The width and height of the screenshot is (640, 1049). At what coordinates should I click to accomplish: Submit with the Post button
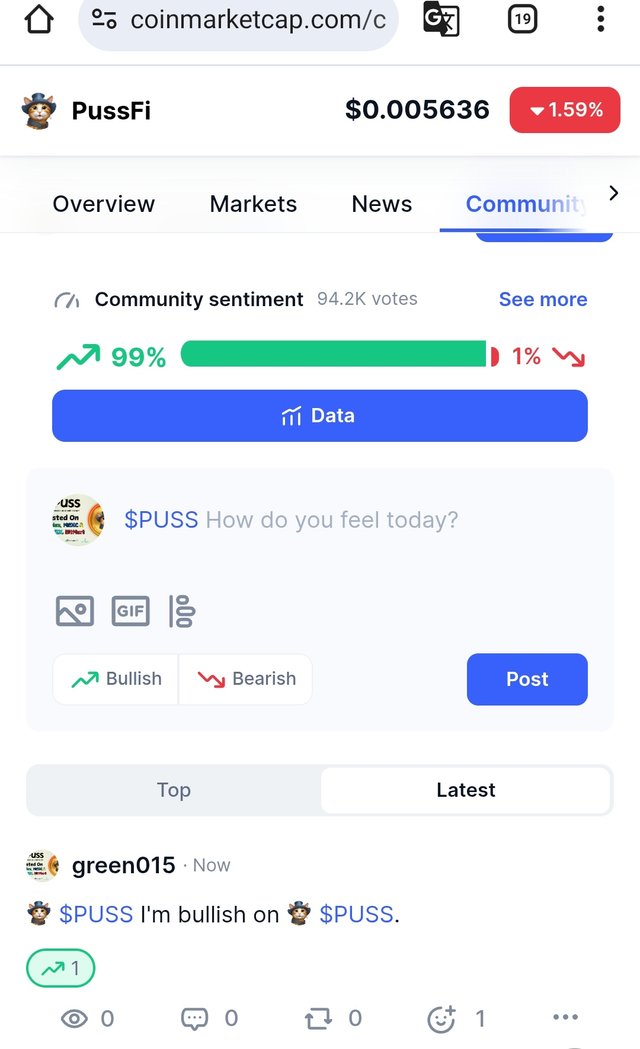(x=526, y=679)
